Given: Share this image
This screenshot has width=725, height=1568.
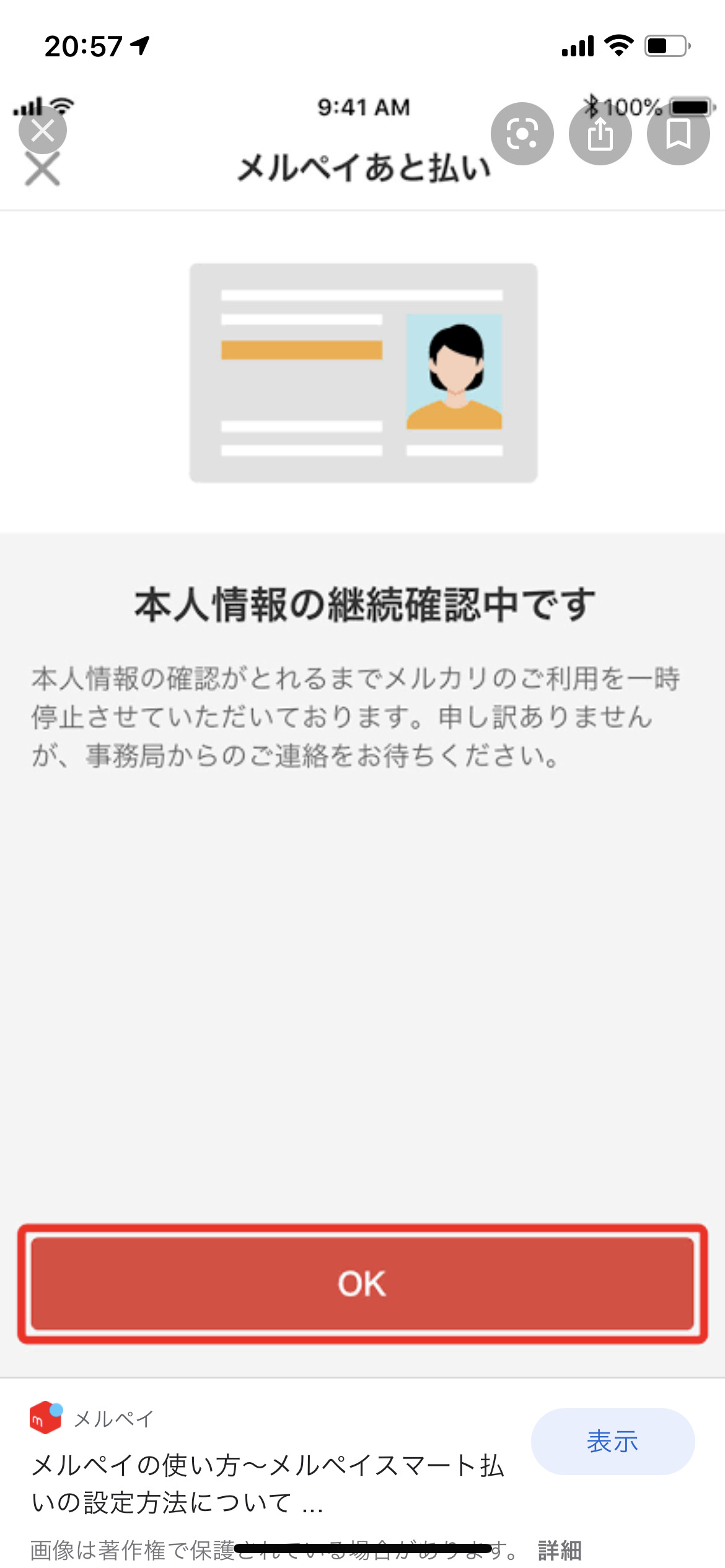Looking at the screenshot, I should 600,134.
